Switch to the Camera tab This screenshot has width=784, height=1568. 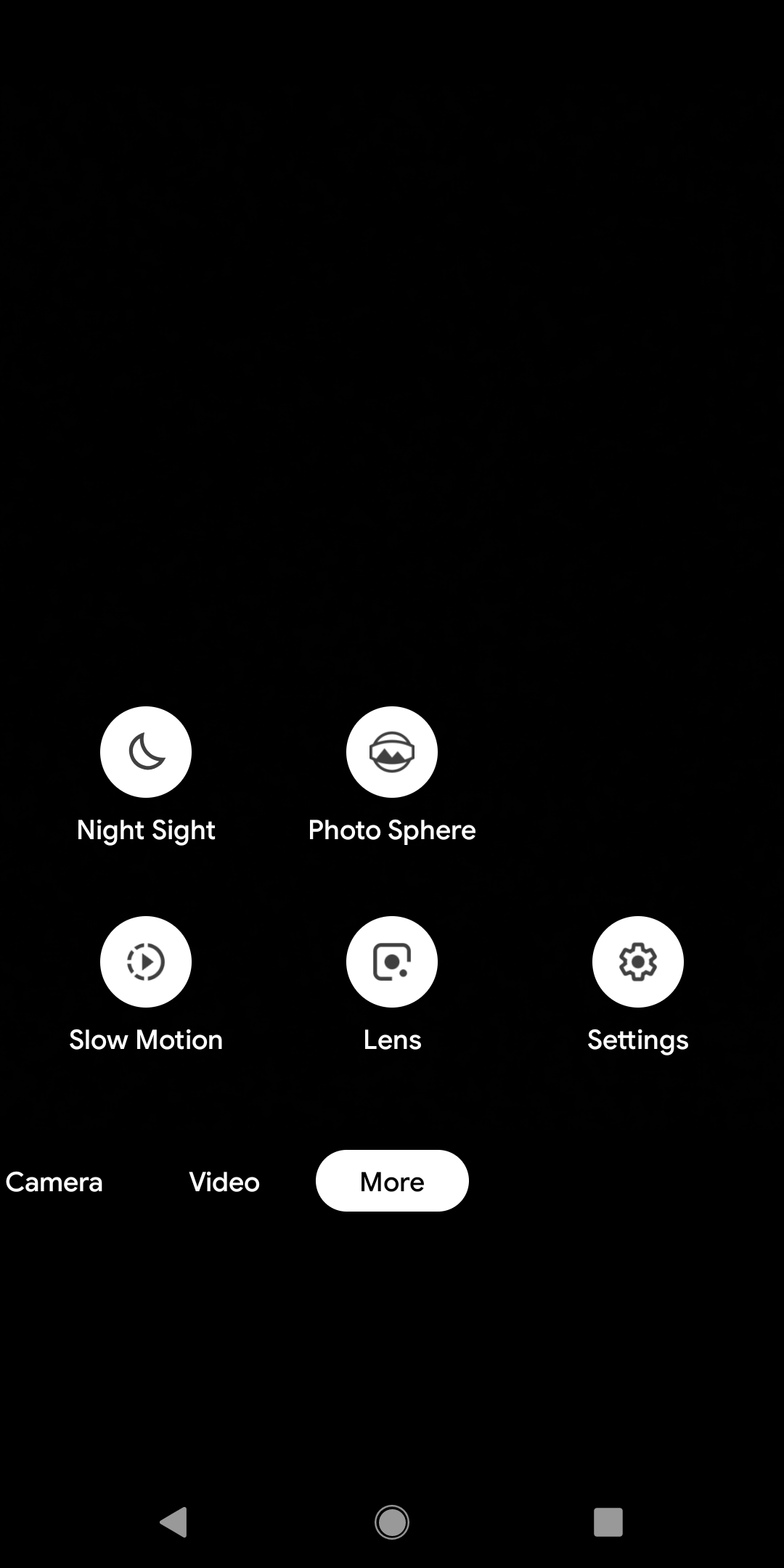54,1182
